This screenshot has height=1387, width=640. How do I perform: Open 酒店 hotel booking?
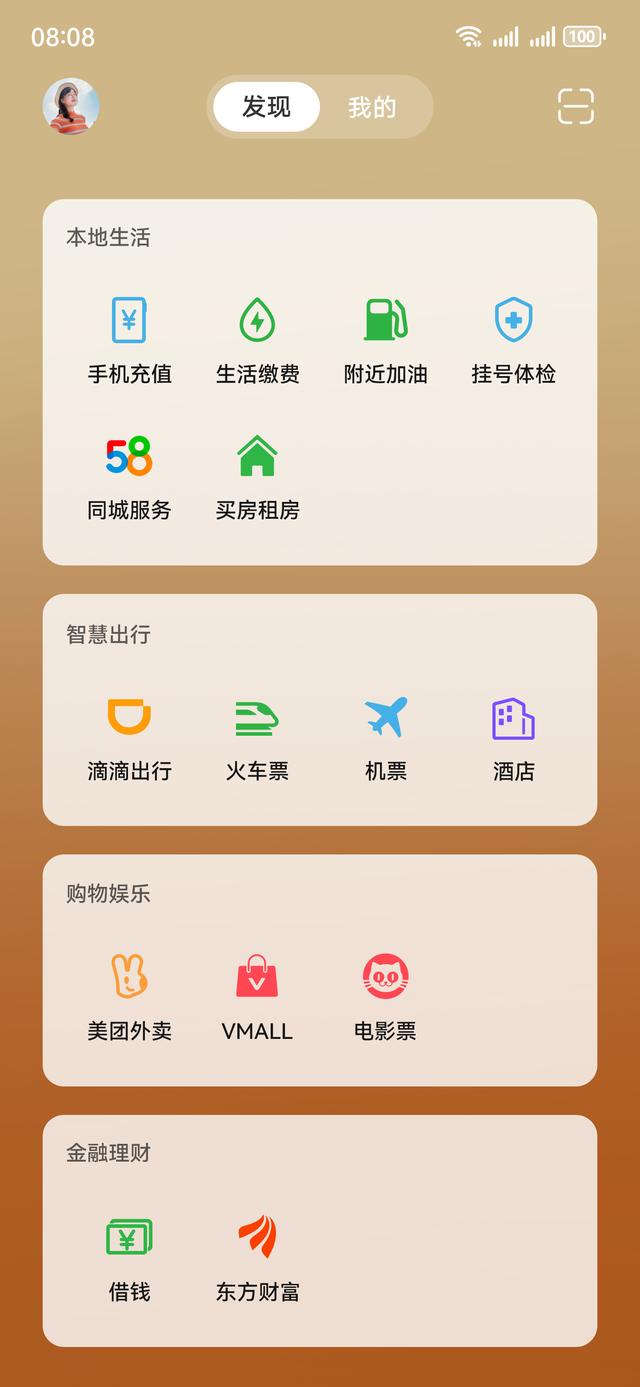pos(514,739)
